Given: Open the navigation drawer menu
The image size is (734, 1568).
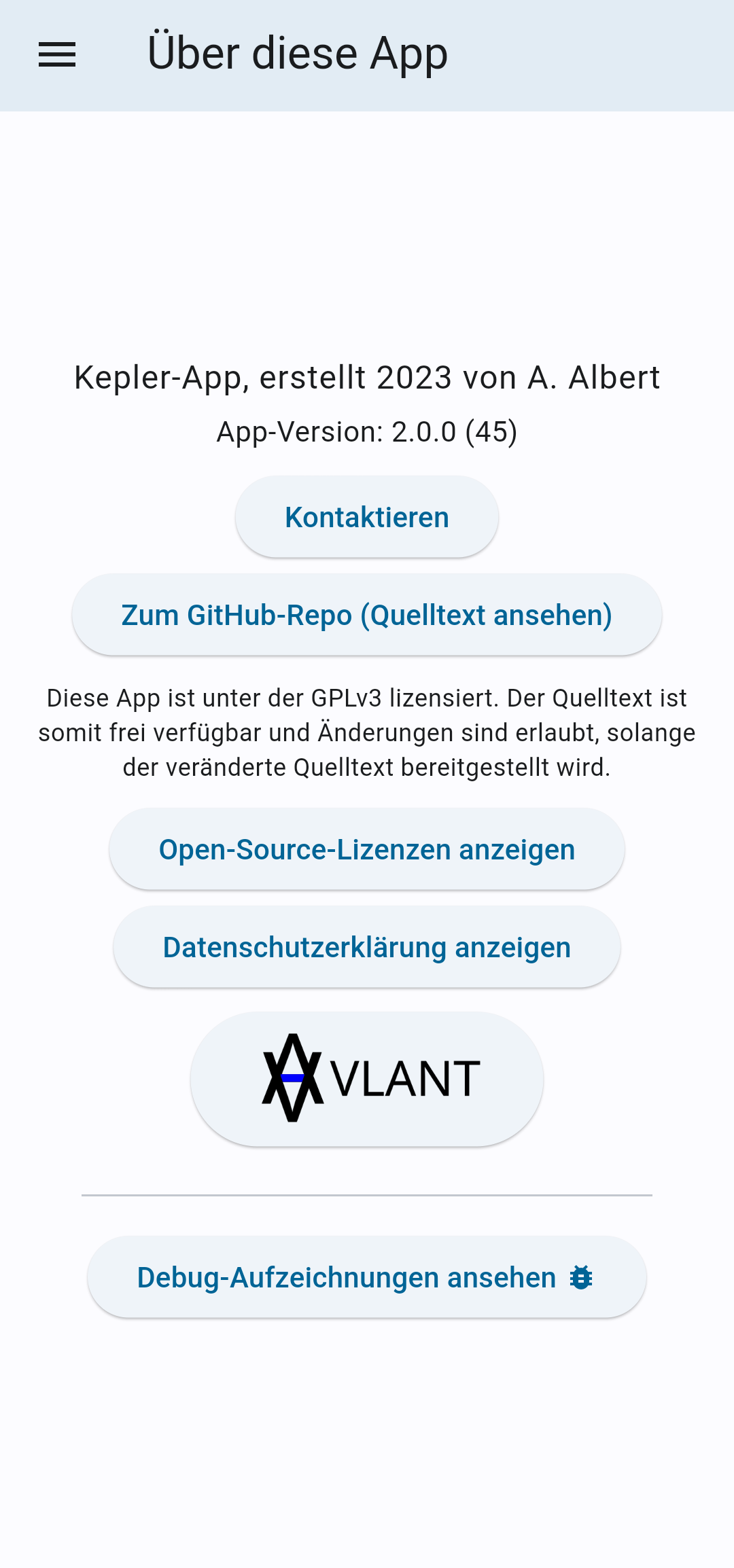Looking at the screenshot, I should point(57,54).
